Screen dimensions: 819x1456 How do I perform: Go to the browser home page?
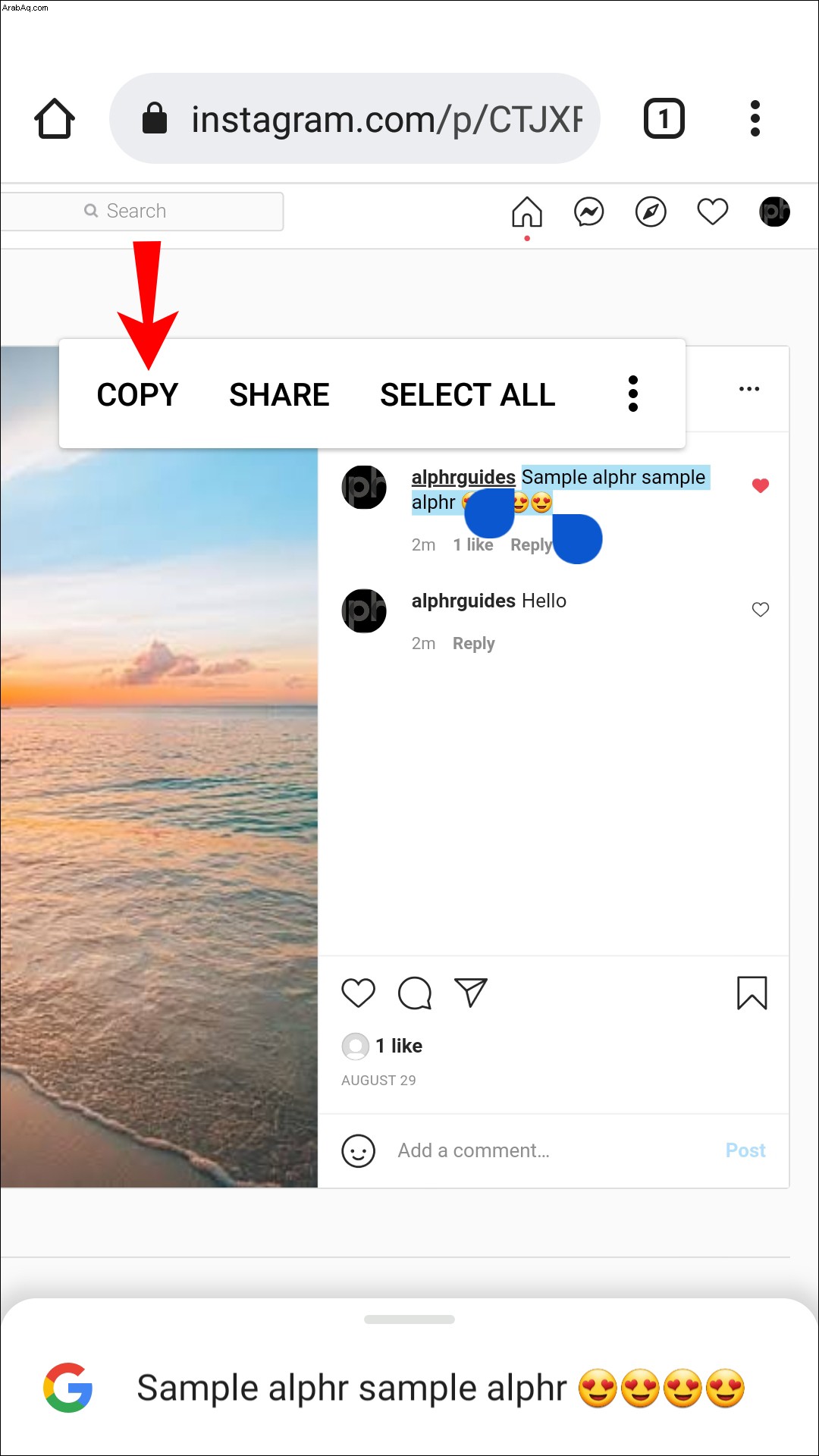coord(55,119)
